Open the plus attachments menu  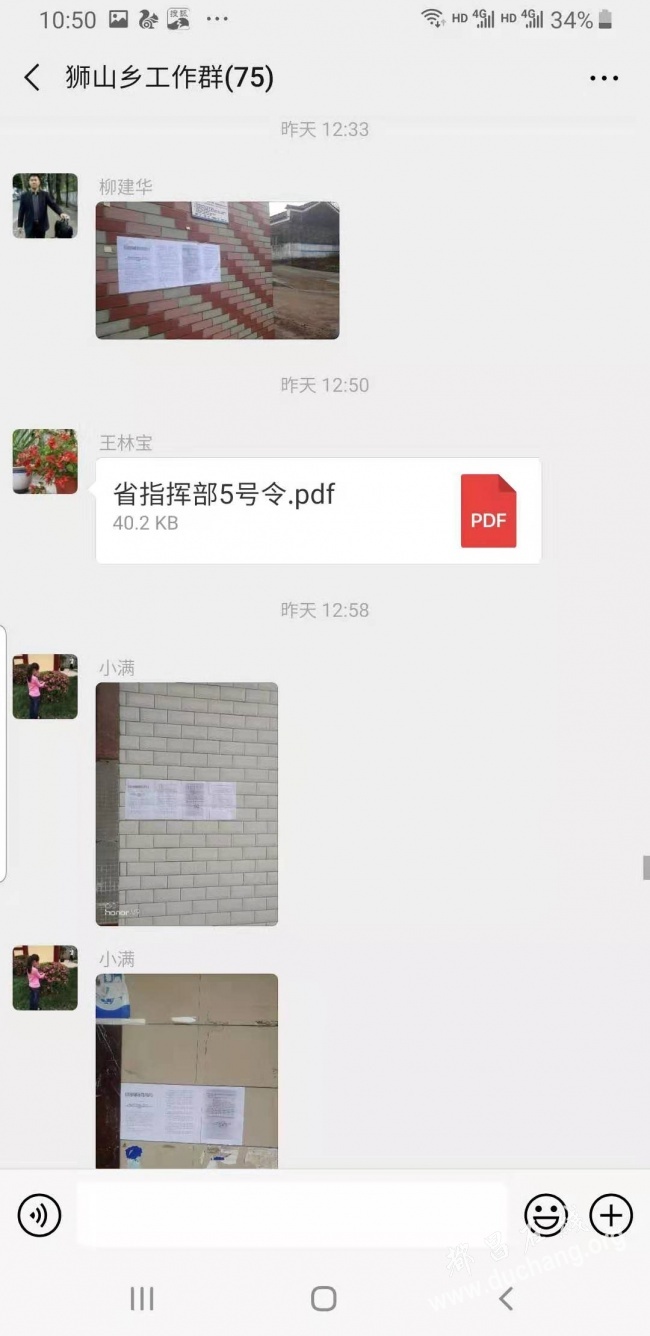[611, 1216]
